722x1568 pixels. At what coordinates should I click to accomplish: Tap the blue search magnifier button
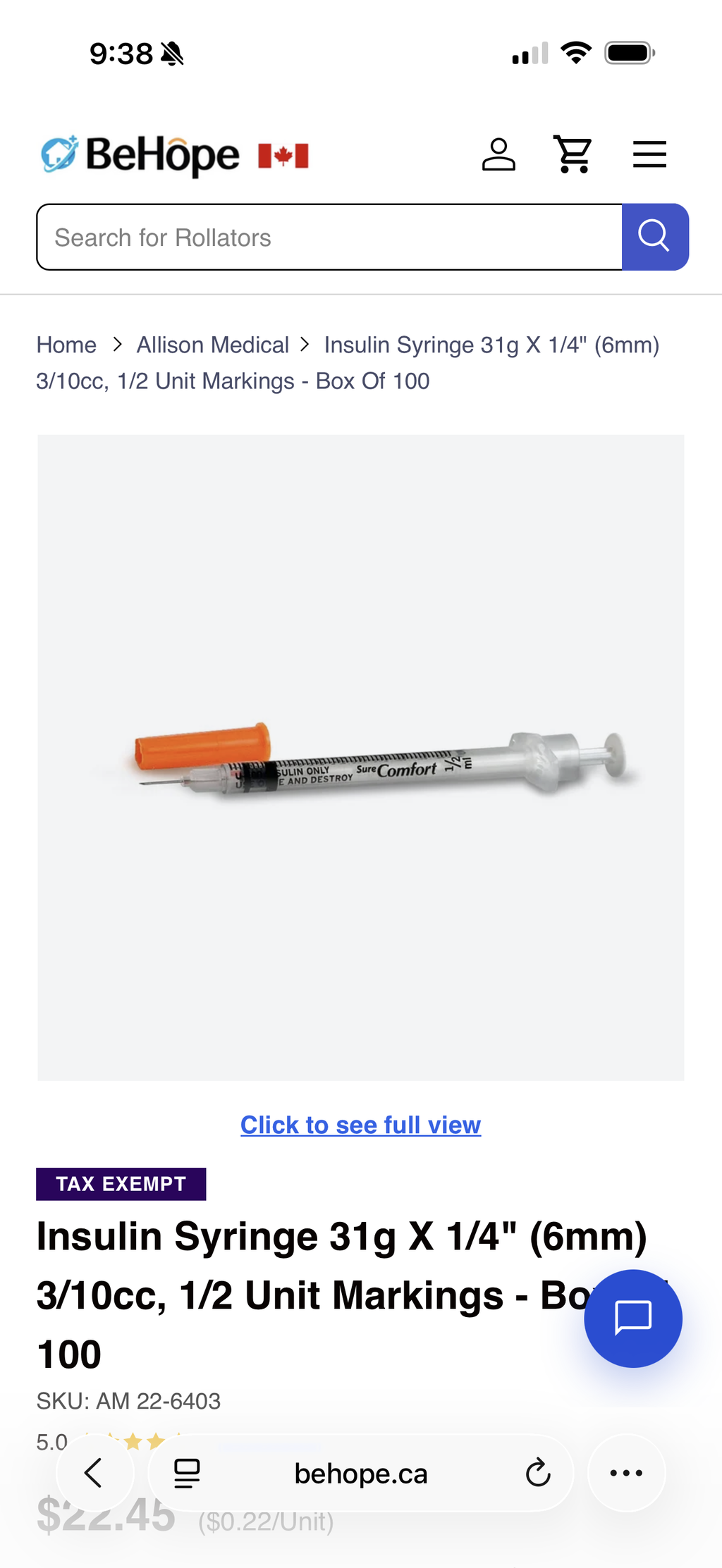coord(655,237)
